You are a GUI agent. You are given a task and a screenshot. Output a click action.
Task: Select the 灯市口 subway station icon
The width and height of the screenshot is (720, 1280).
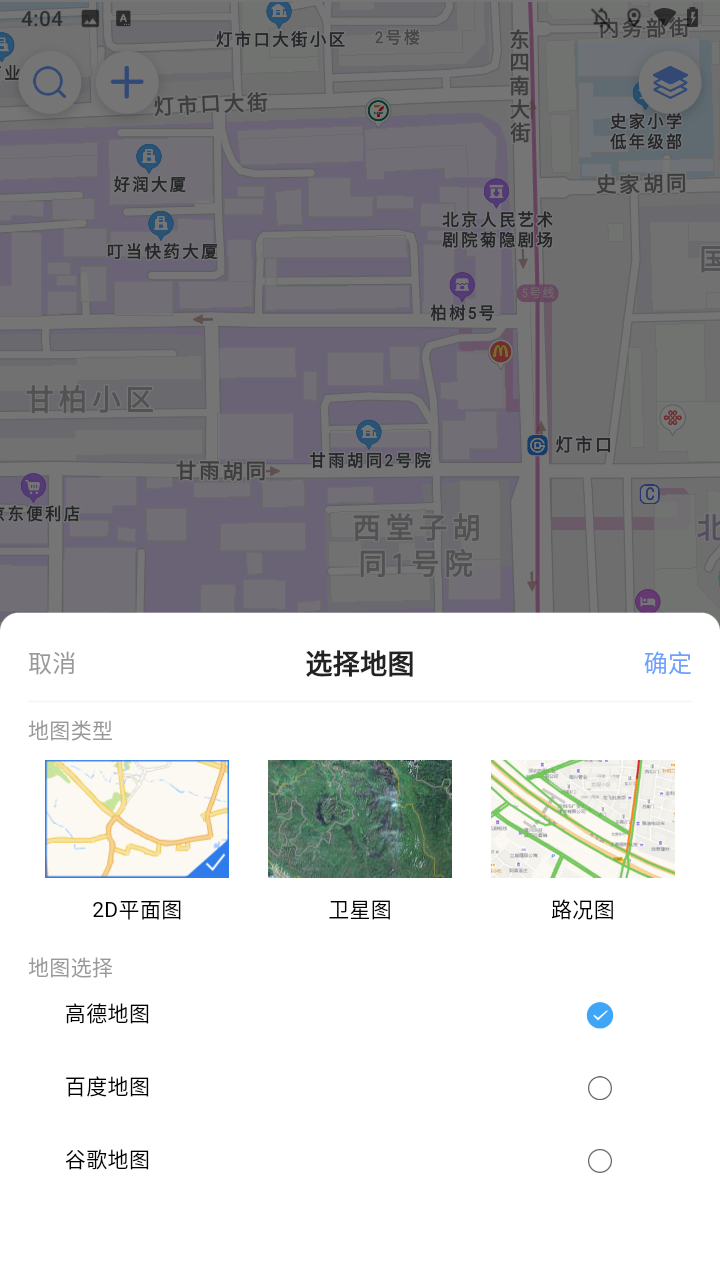(x=537, y=445)
